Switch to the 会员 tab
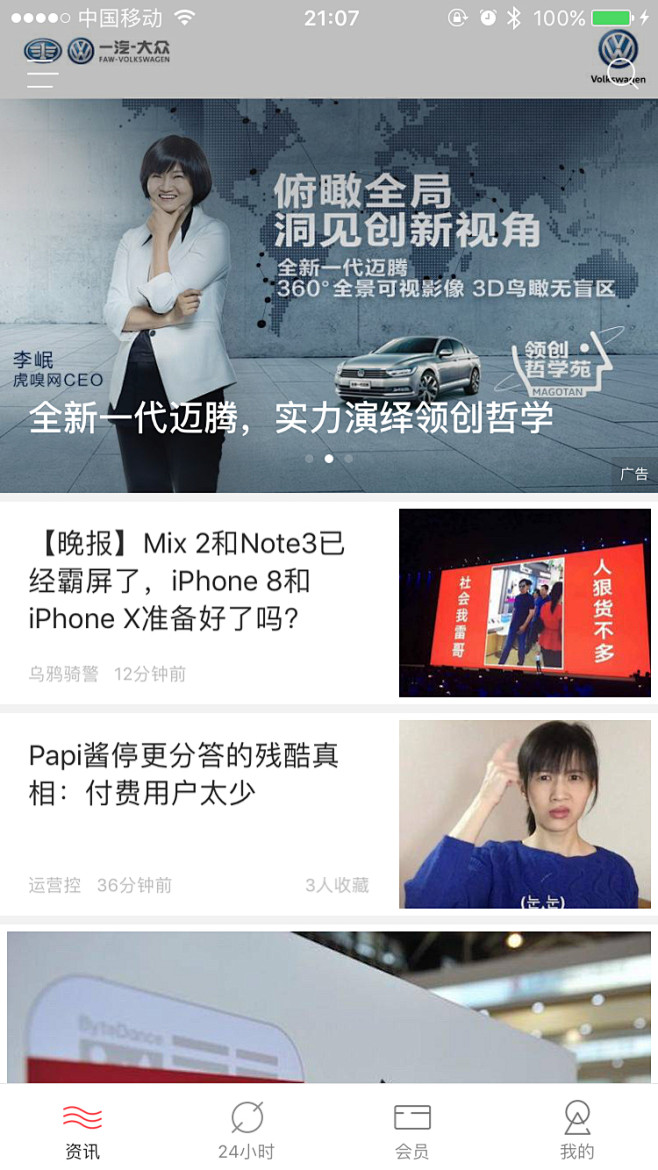Viewport: 658px width, 1170px height. tap(412, 1131)
